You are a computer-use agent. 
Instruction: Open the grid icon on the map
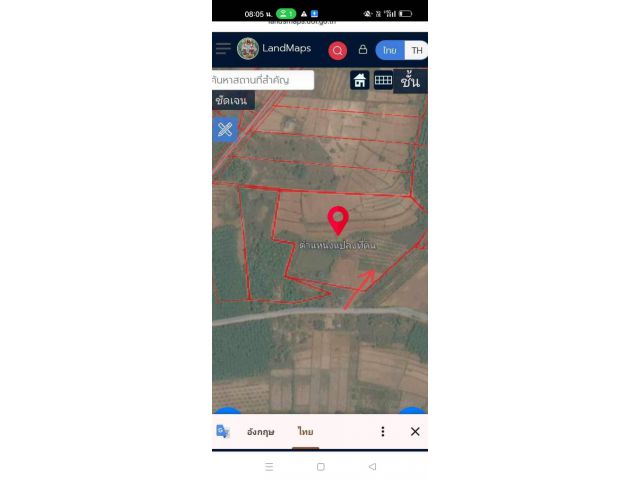click(384, 81)
